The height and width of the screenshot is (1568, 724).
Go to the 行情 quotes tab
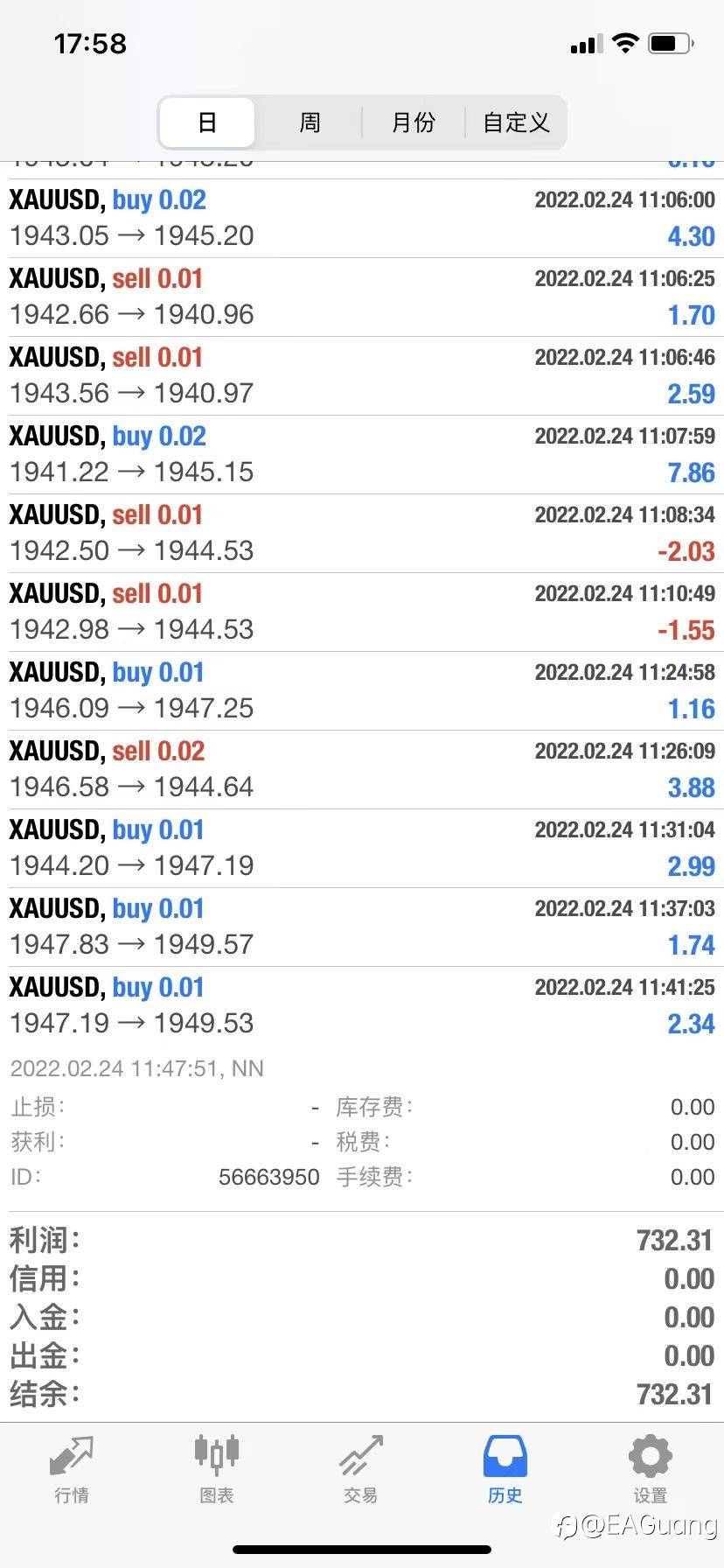coord(72,1469)
